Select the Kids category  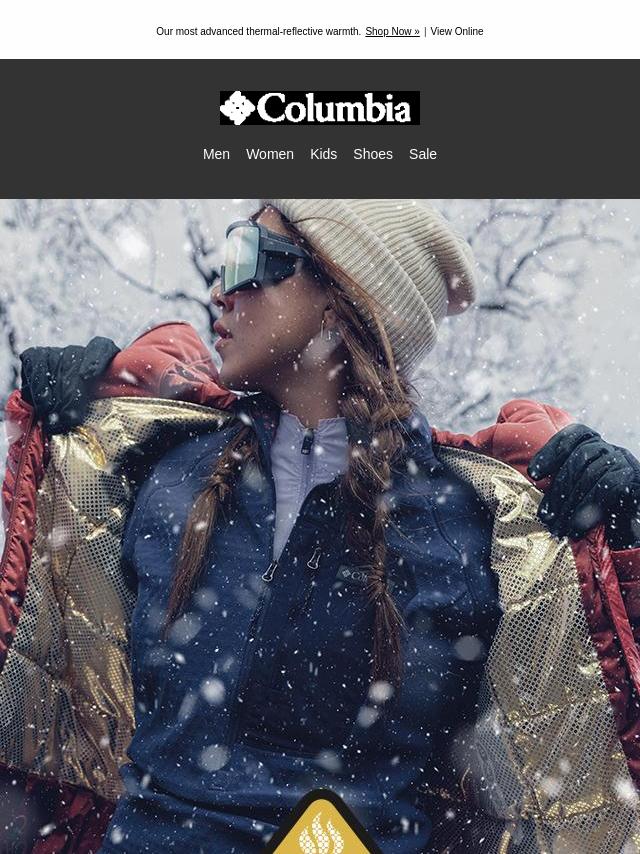point(323,154)
